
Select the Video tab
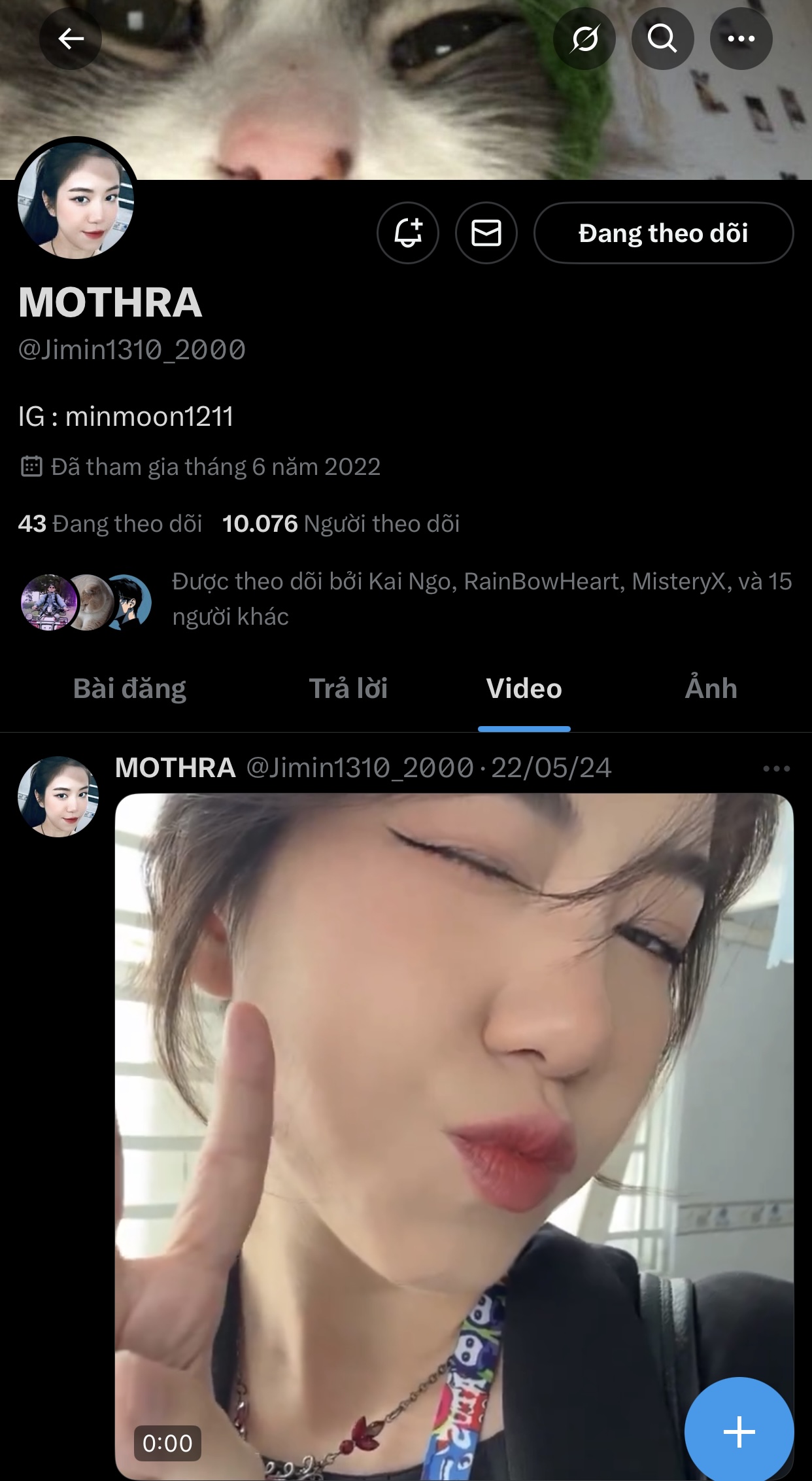524,689
